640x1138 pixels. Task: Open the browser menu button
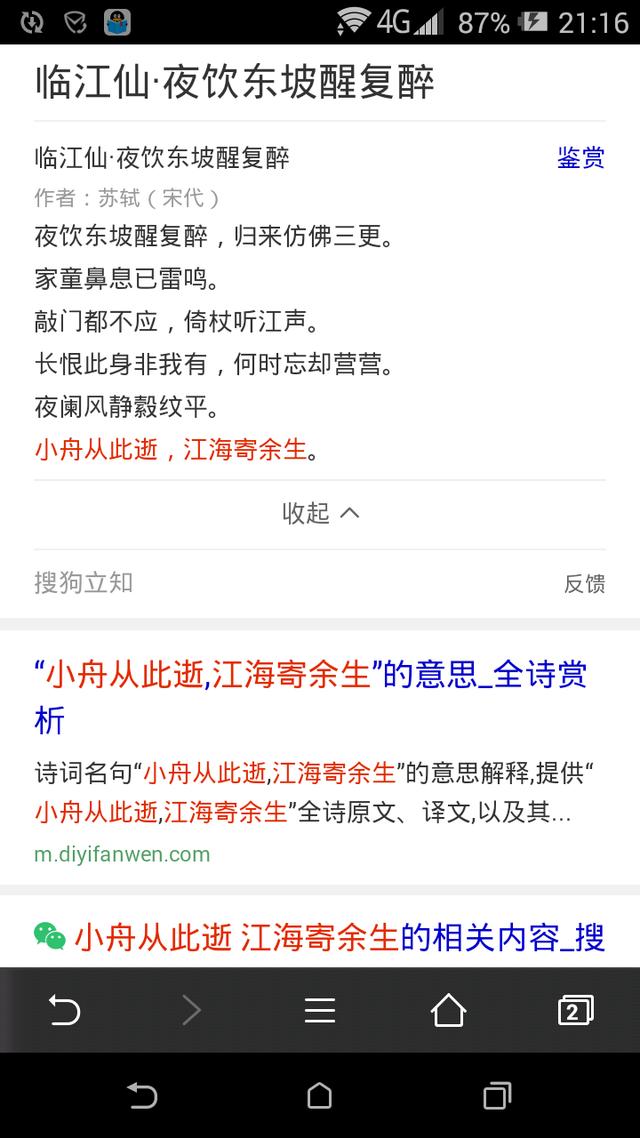point(319,1010)
